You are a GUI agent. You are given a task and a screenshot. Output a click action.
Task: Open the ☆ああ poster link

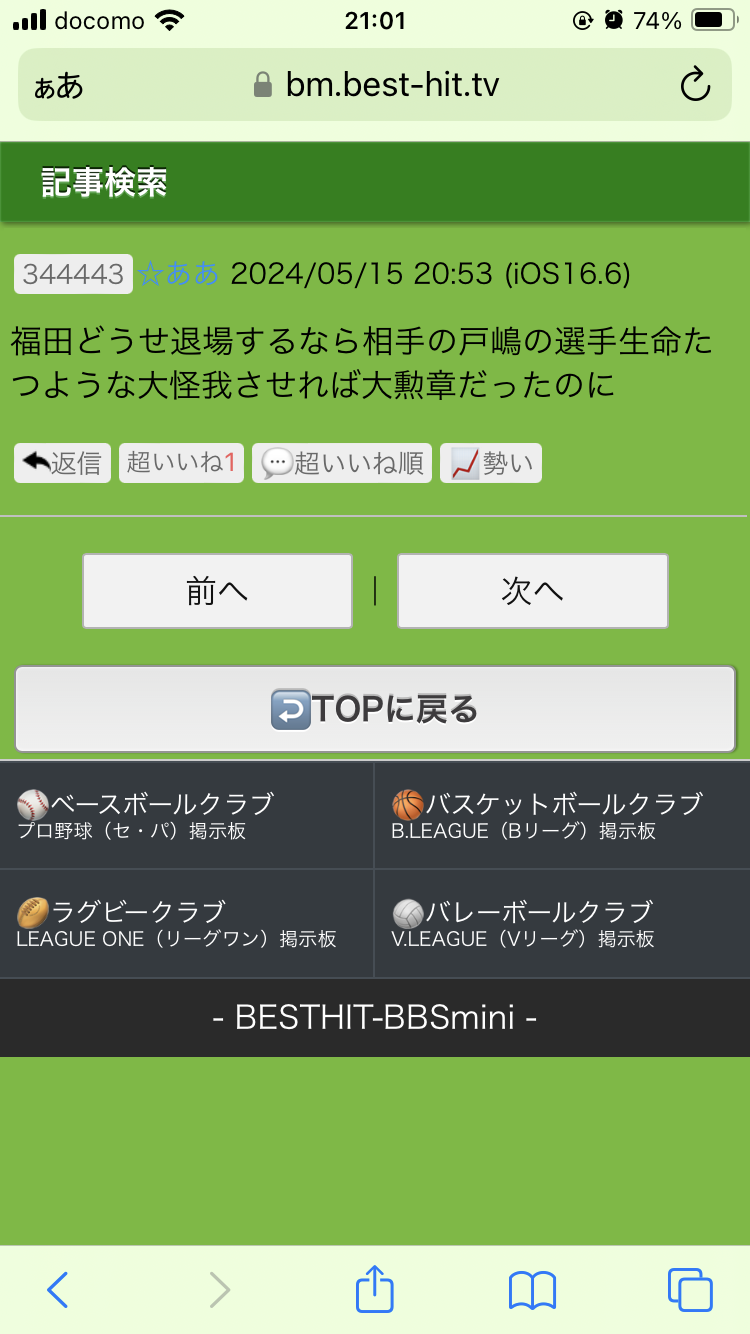tap(178, 274)
